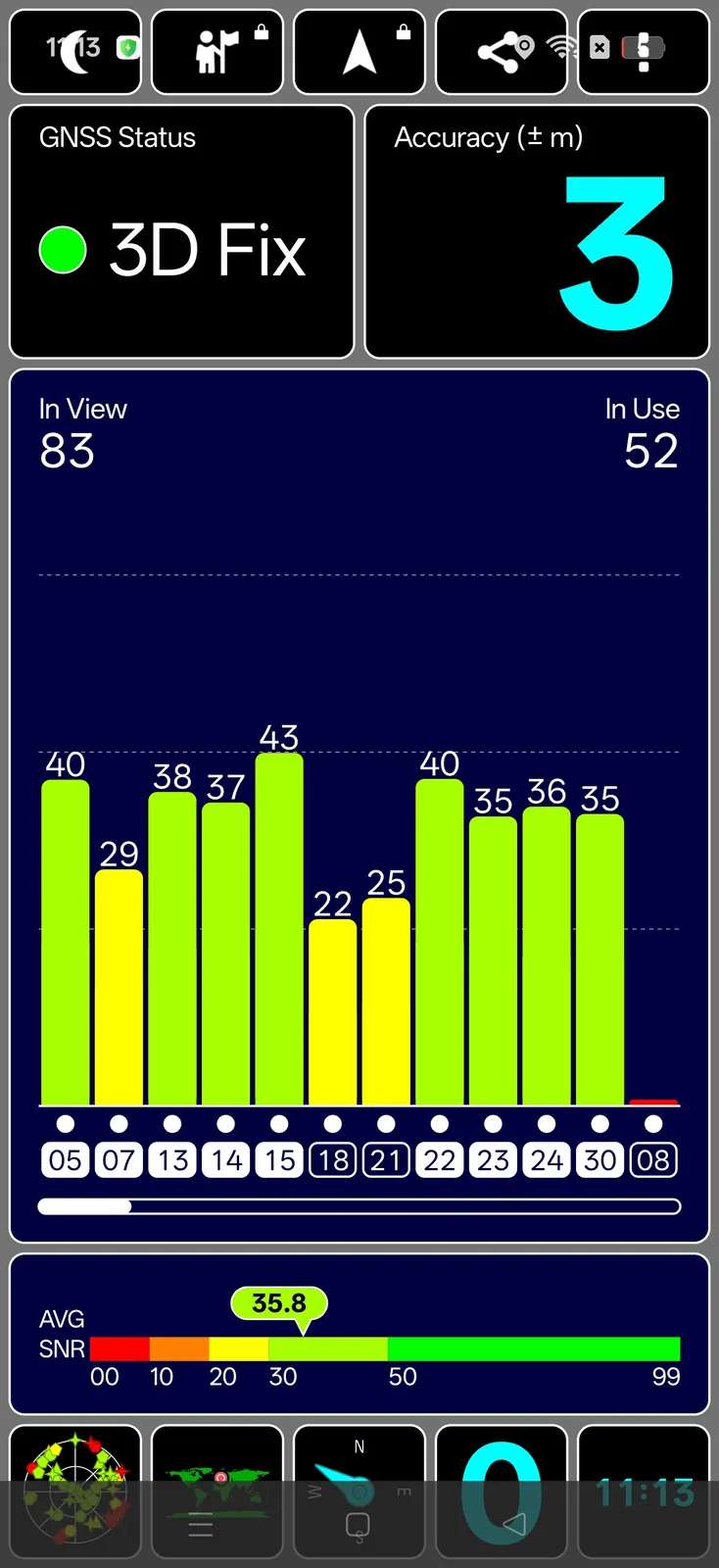Open the locked navigation arrow feature

pos(359,52)
